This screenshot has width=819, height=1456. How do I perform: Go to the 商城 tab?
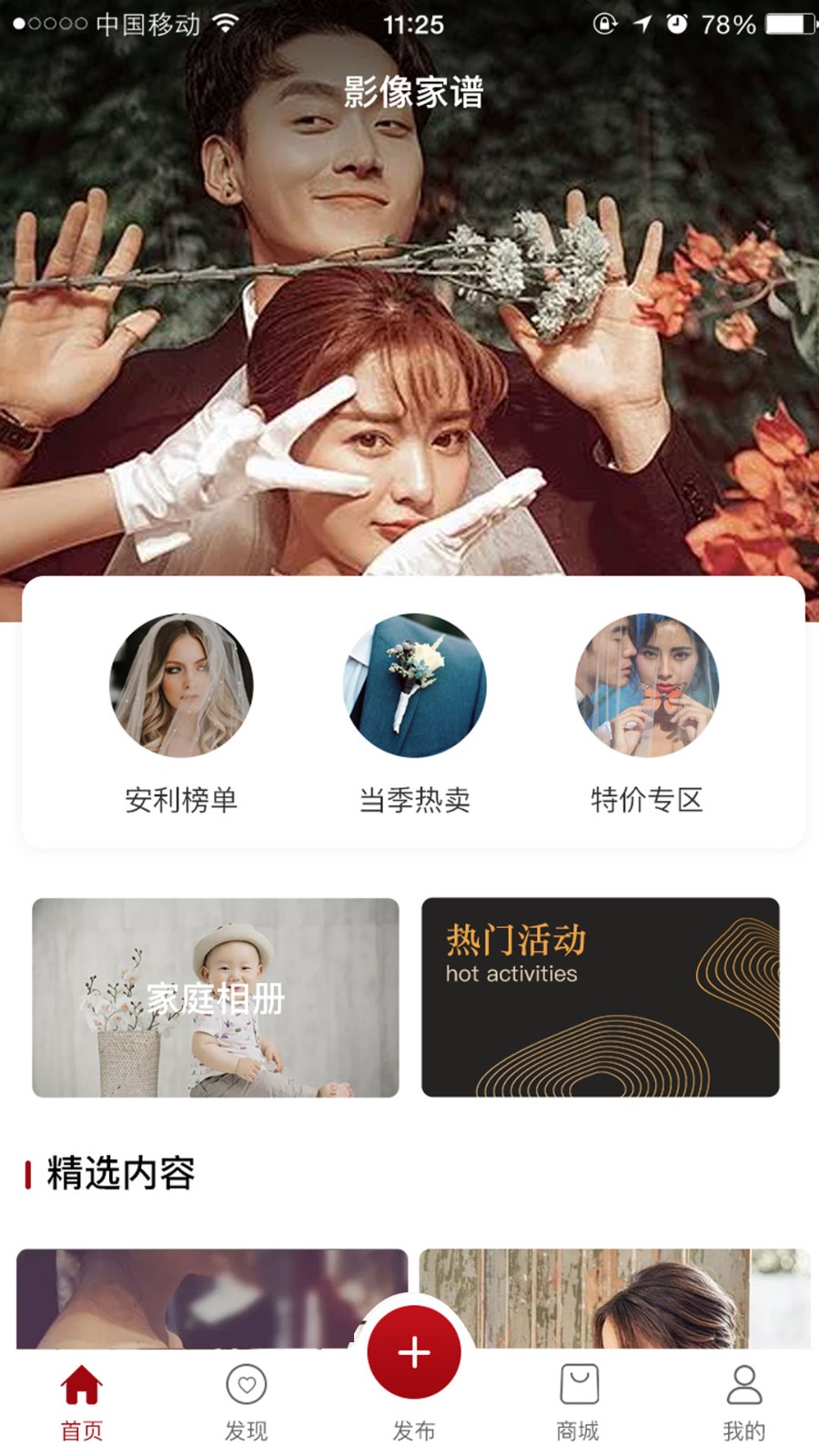[x=578, y=1401]
